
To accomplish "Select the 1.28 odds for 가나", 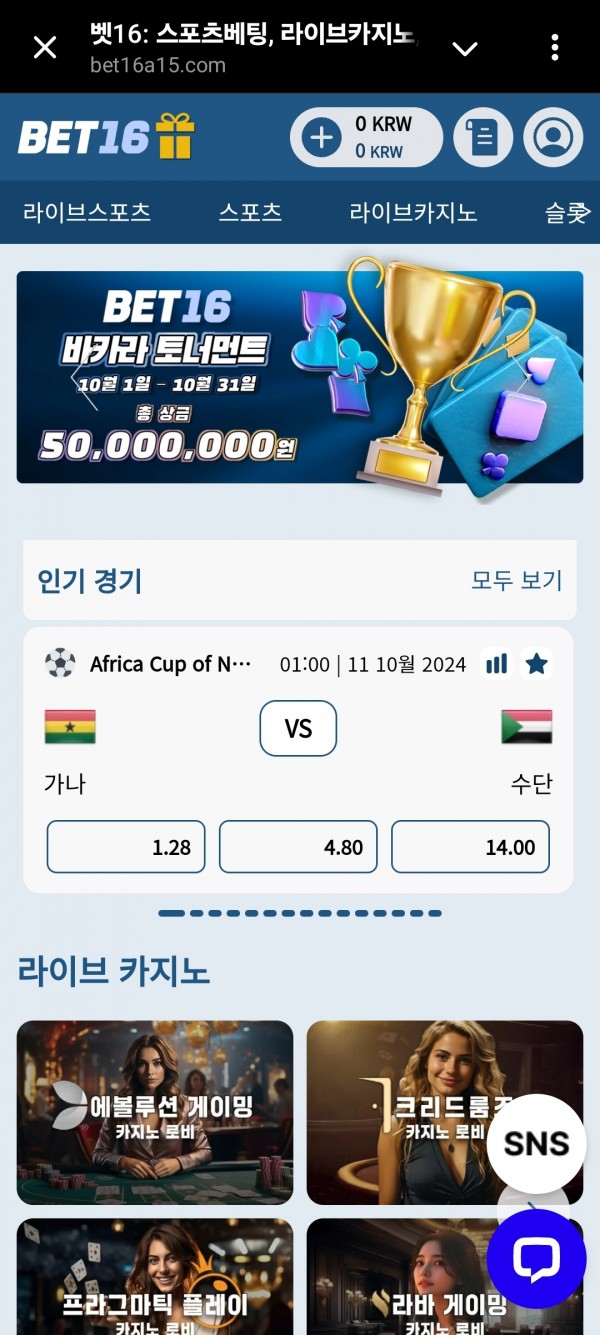I will pos(126,847).
